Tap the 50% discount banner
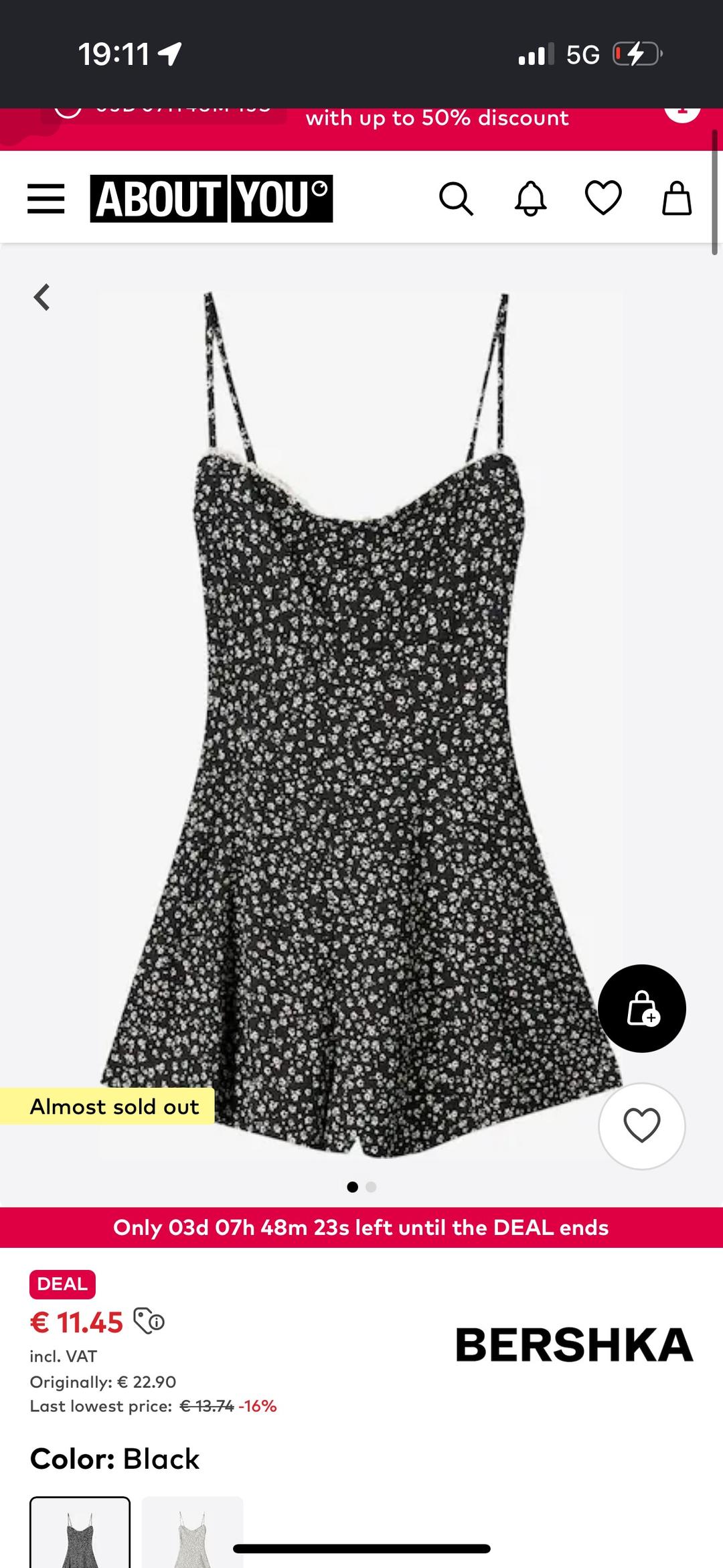The image size is (723, 1568). click(x=438, y=119)
